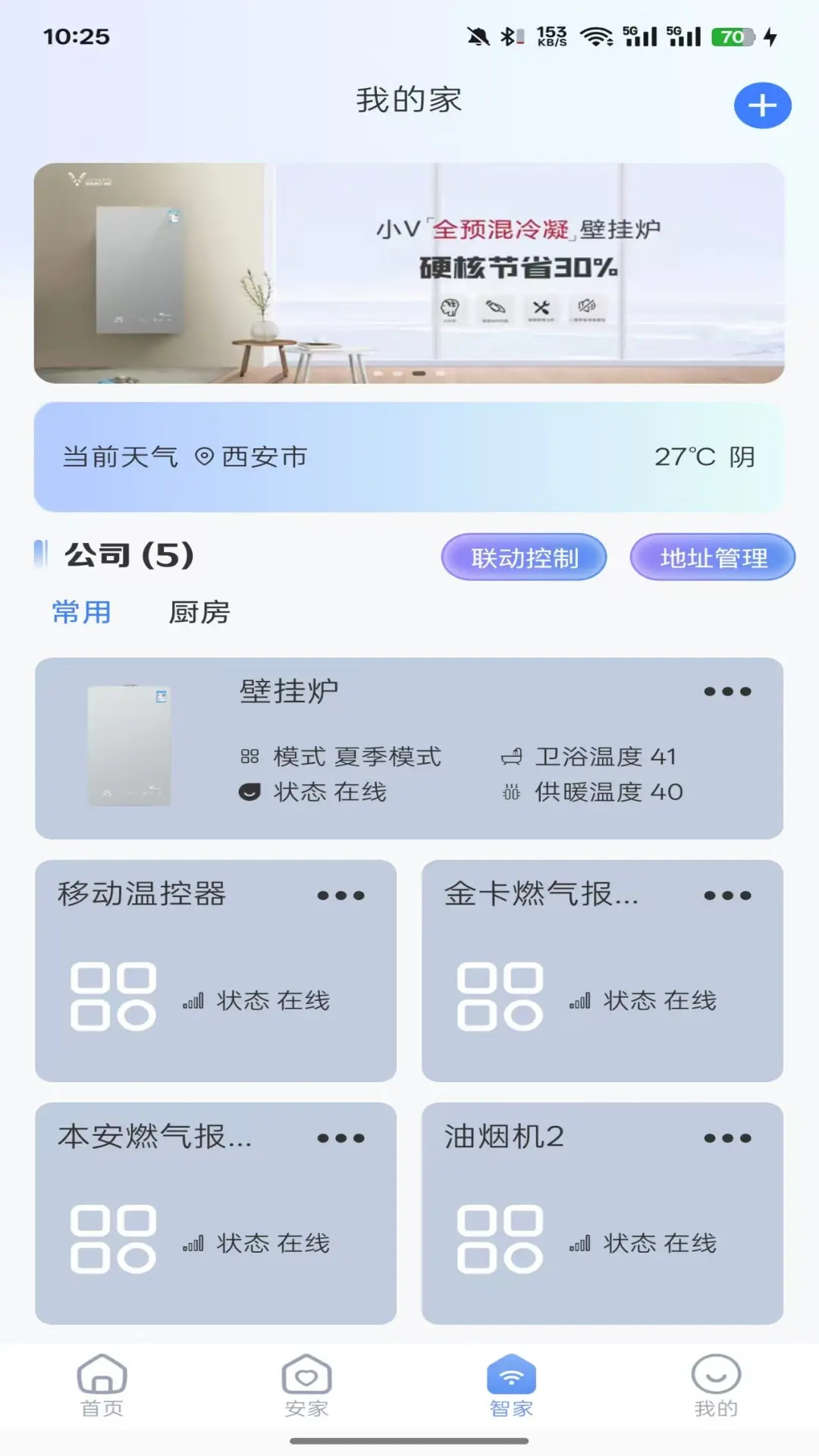Viewport: 819px width, 1456px height.
Task: Open the three-dot menu on 移动温控器
Action: tap(340, 895)
